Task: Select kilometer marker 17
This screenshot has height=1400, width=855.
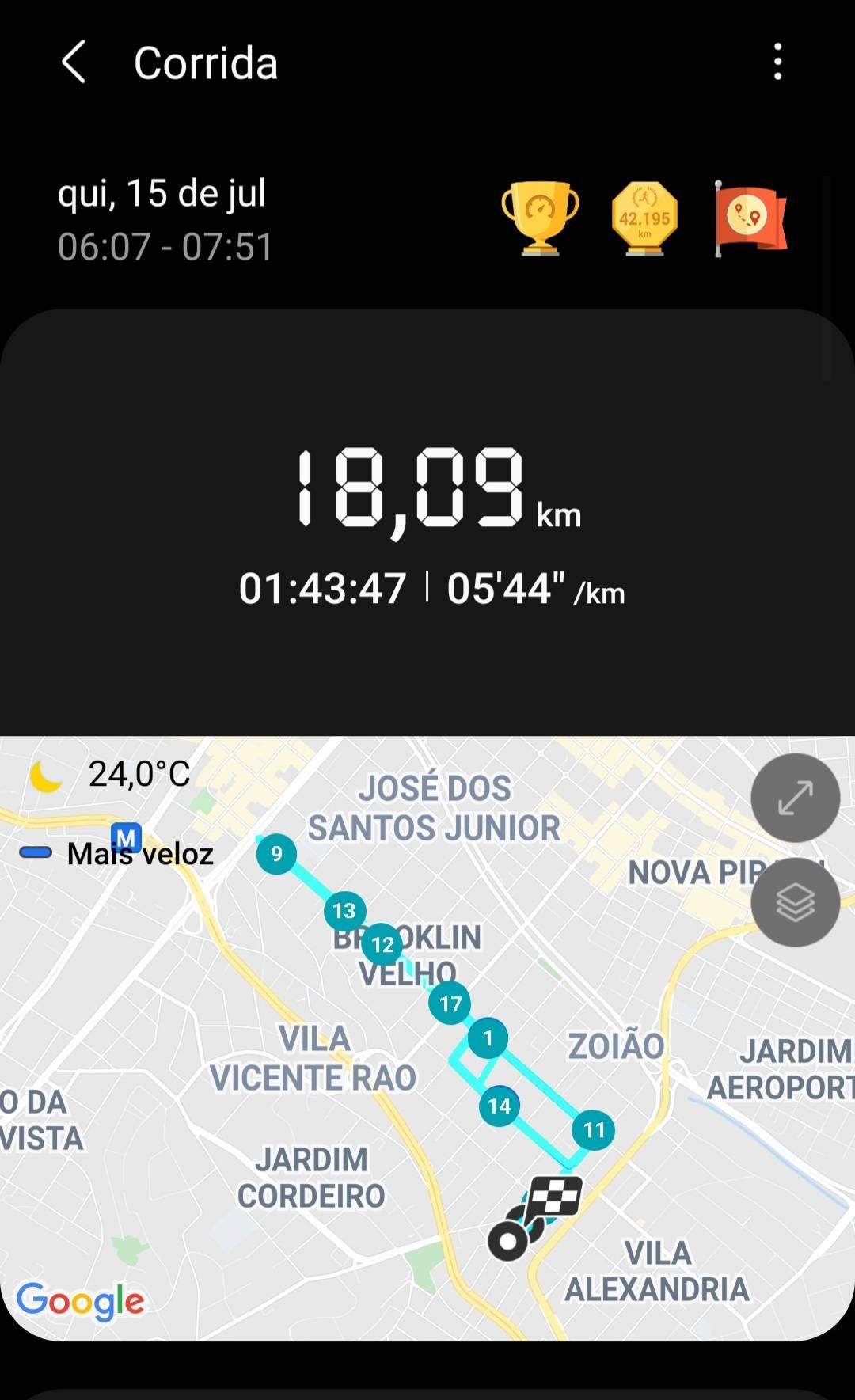Action: (x=450, y=1004)
